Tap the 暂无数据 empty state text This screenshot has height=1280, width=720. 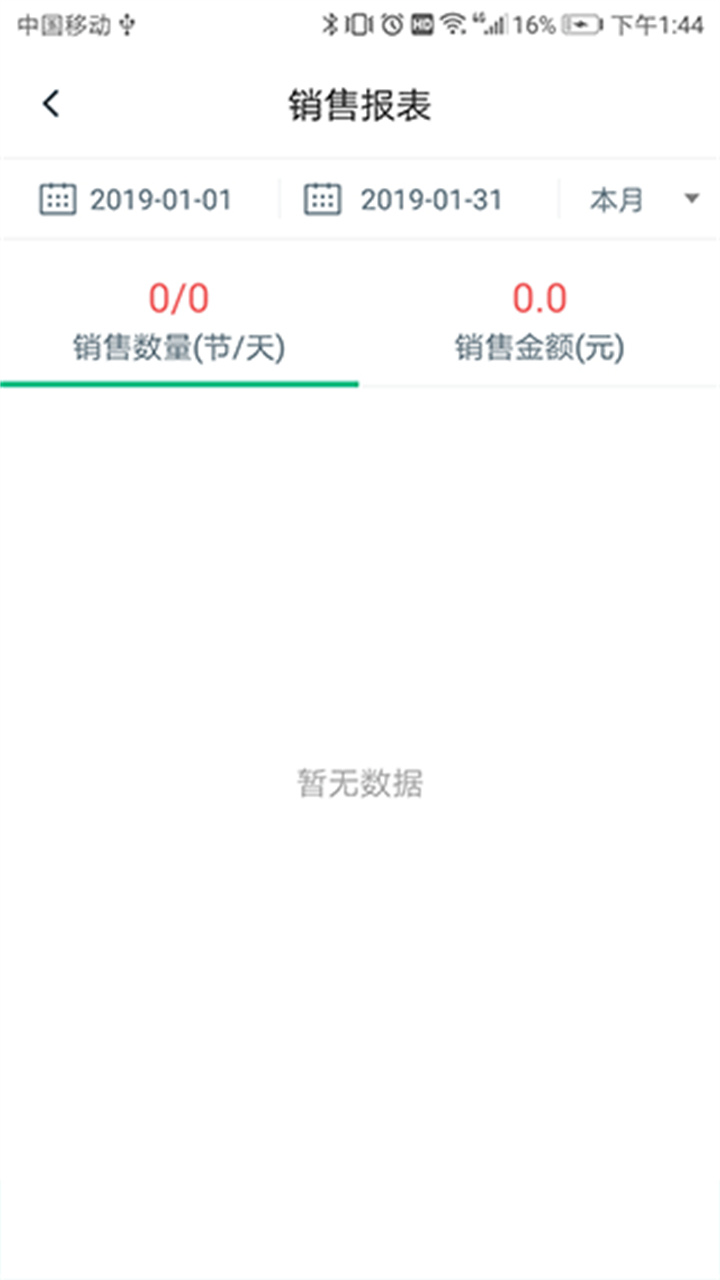360,783
